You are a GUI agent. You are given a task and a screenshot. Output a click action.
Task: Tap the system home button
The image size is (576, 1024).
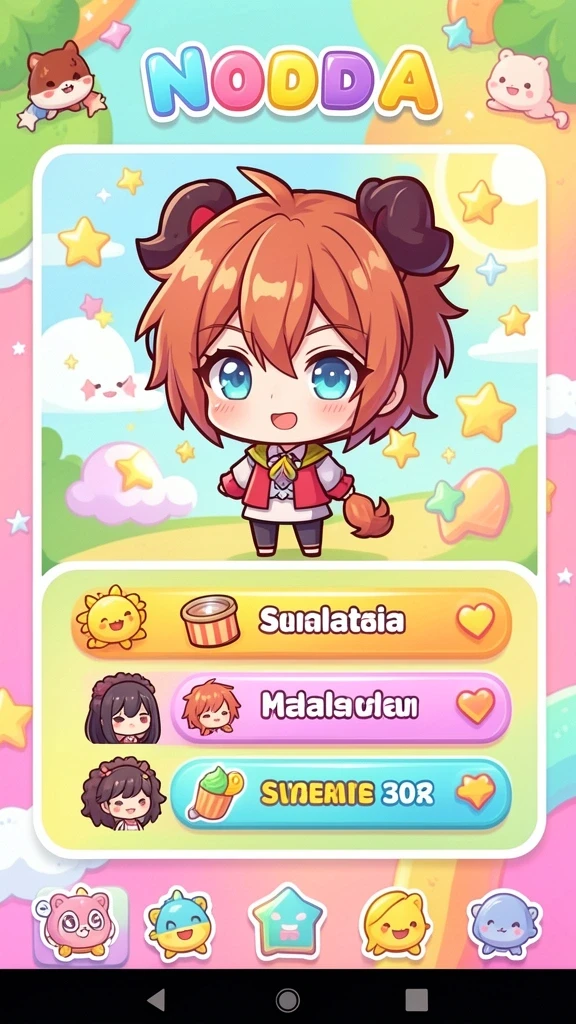click(x=287, y=999)
